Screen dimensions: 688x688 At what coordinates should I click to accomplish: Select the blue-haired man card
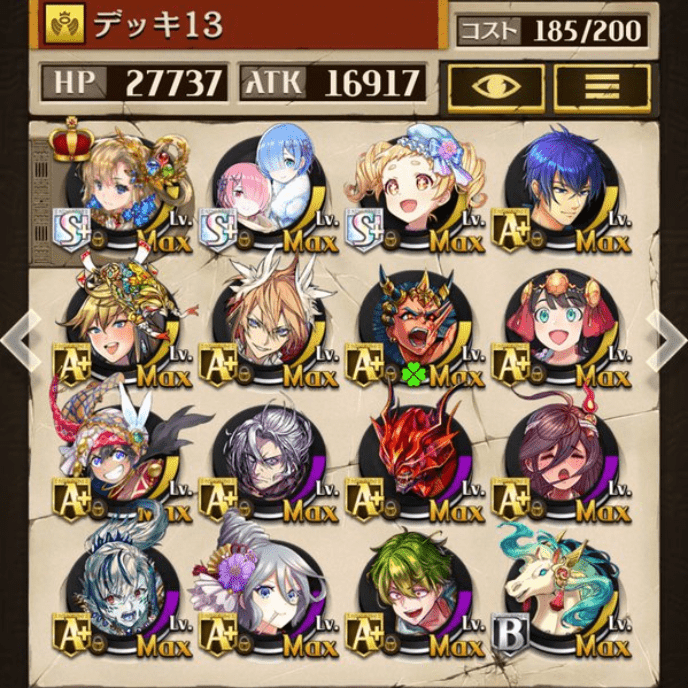[562, 190]
